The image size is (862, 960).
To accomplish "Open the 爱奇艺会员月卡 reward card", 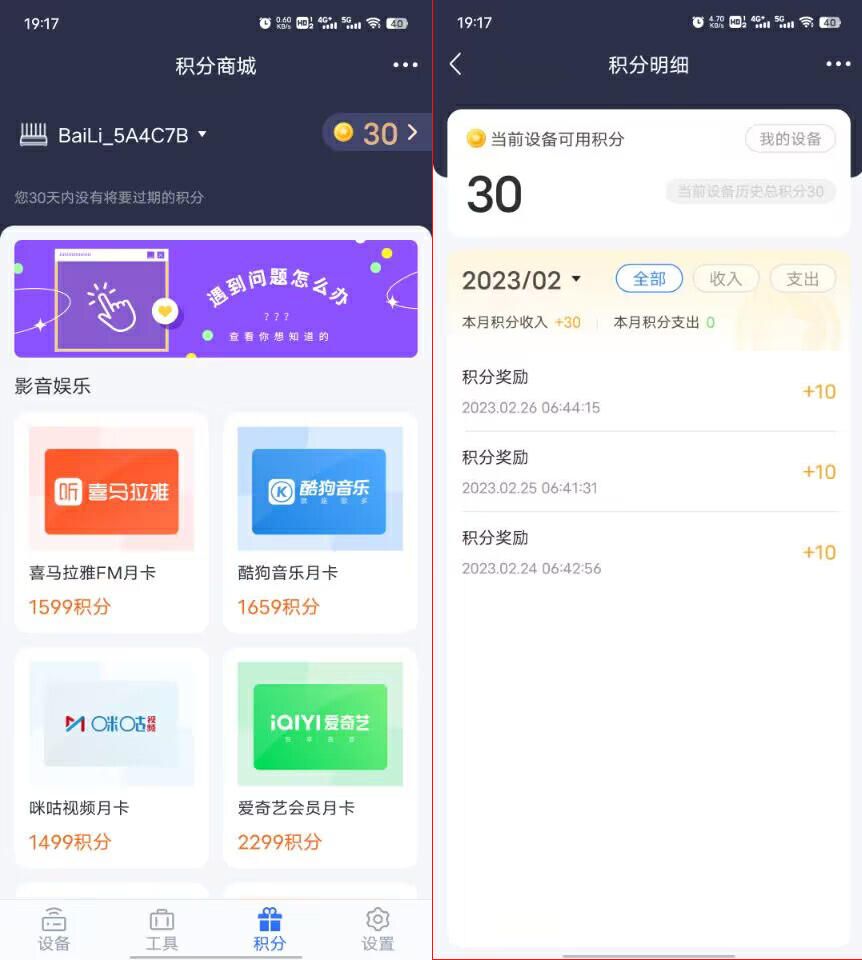I will [x=320, y=757].
